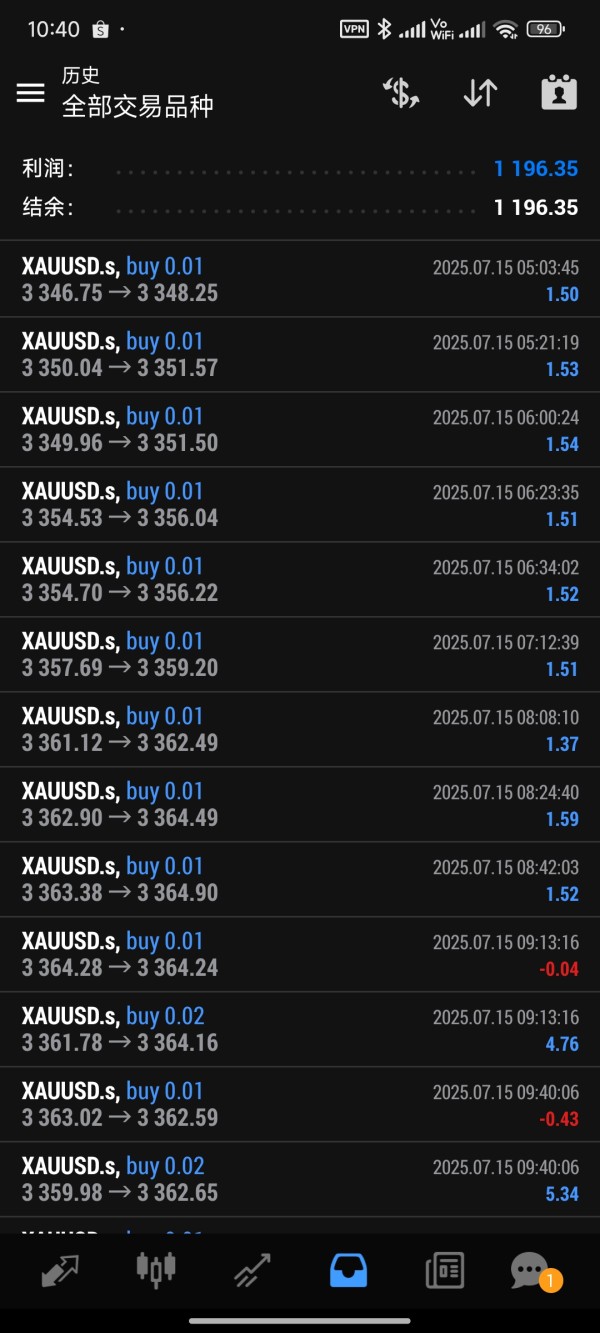Go to the Trade tab
This screenshot has height=1333, width=600.
[x=252, y=1271]
